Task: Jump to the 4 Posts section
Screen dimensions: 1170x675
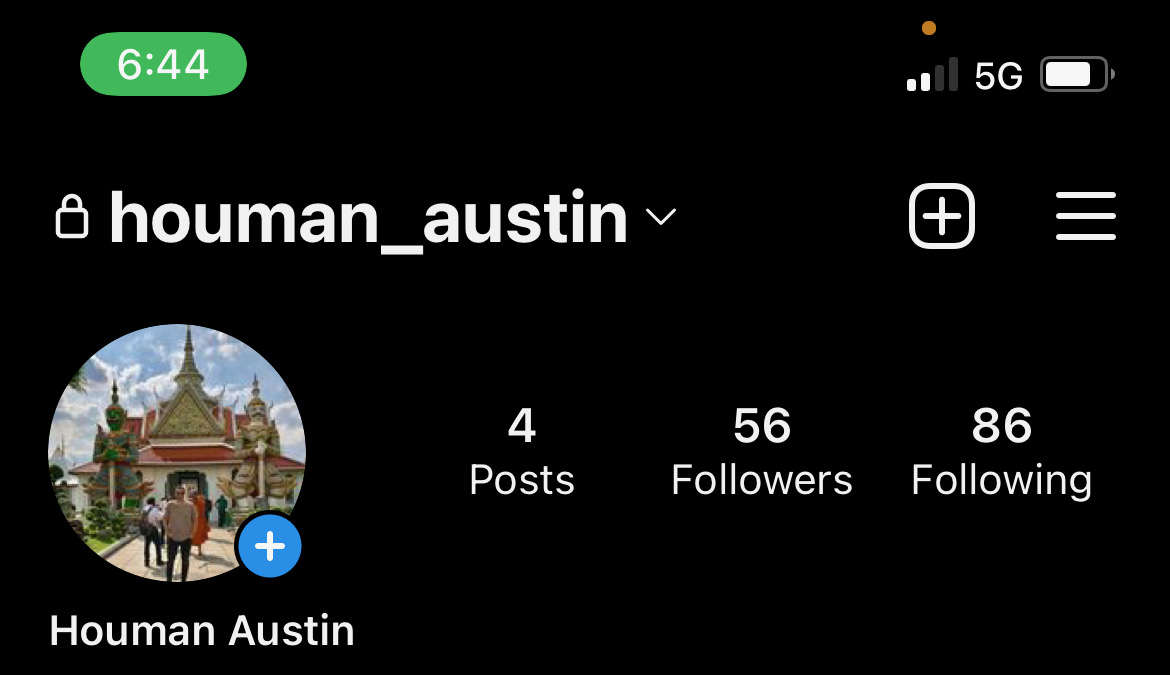Action: [522, 452]
